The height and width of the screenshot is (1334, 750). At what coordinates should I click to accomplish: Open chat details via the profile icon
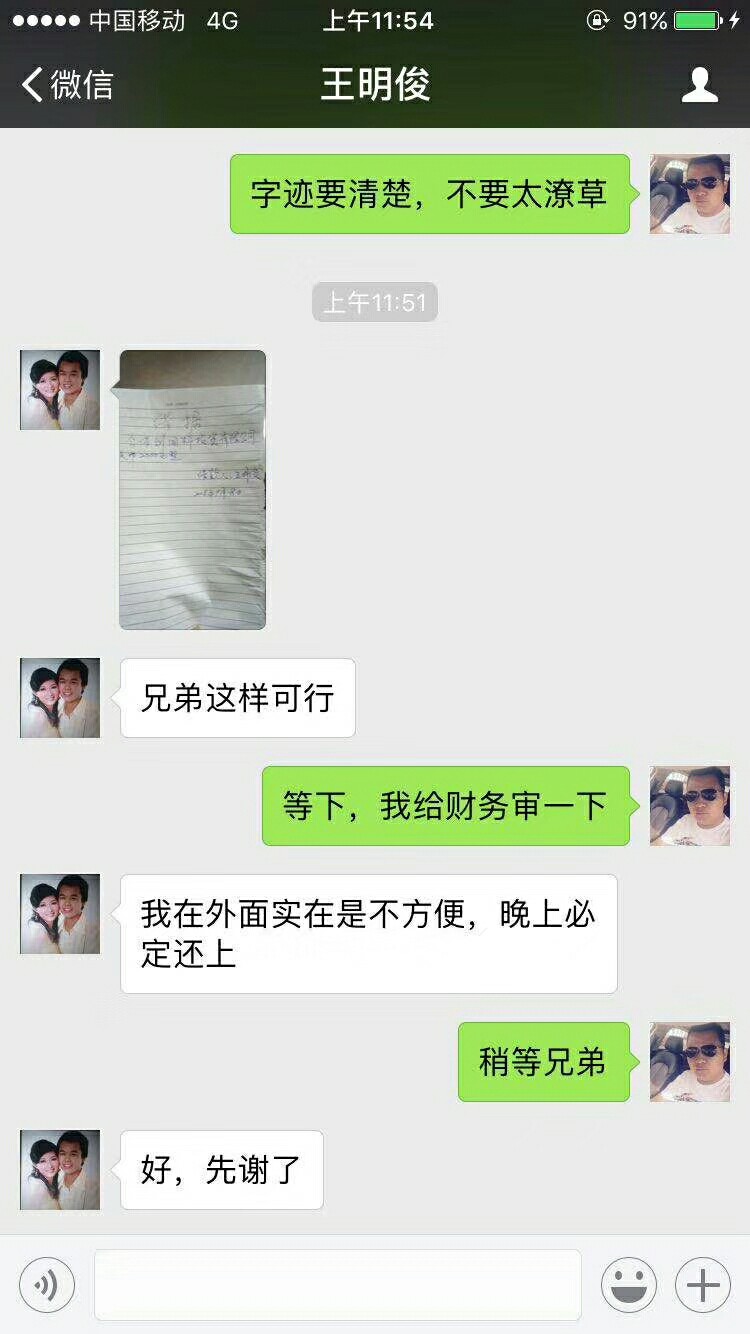click(700, 85)
